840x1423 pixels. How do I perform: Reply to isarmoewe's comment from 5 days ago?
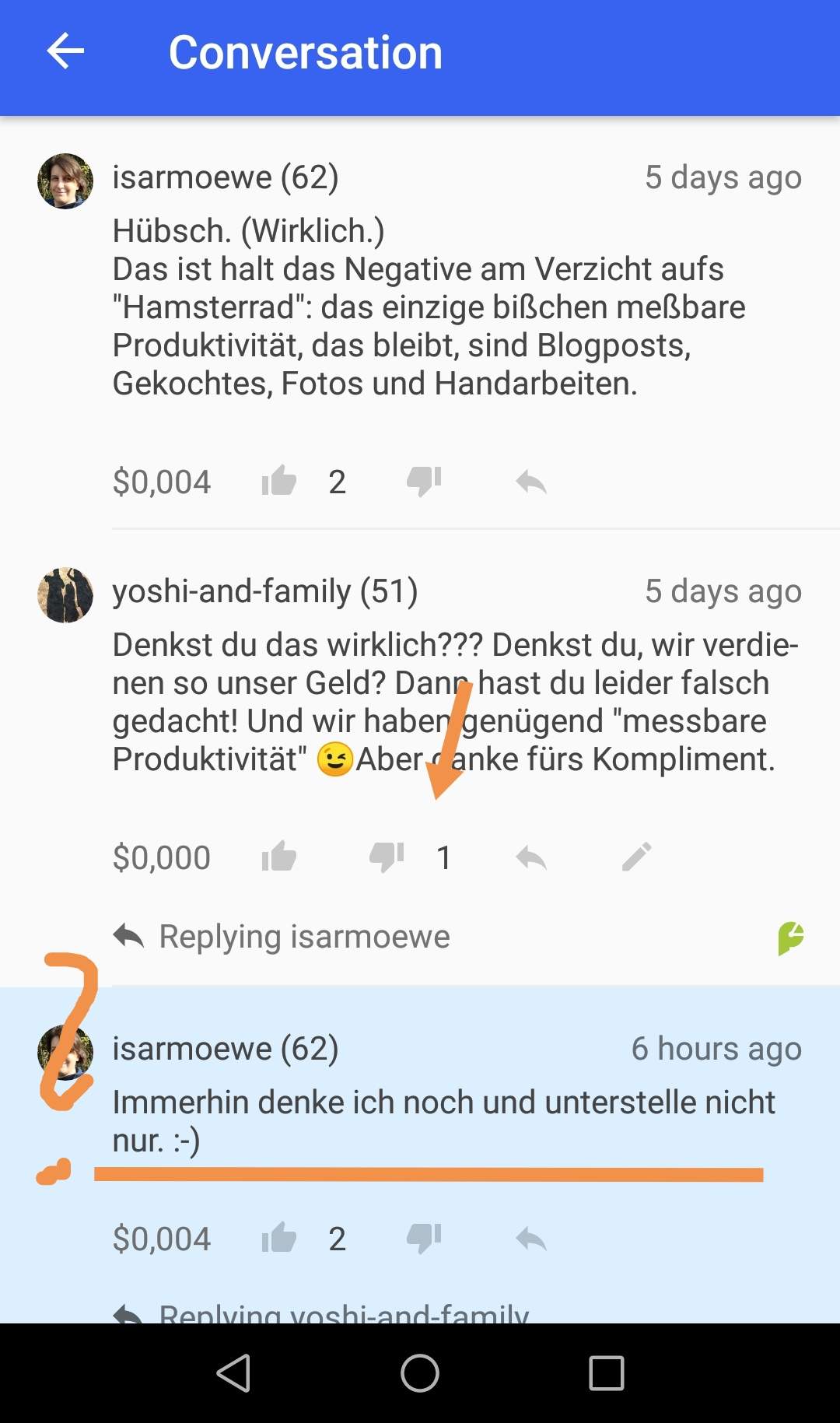[x=531, y=482]
